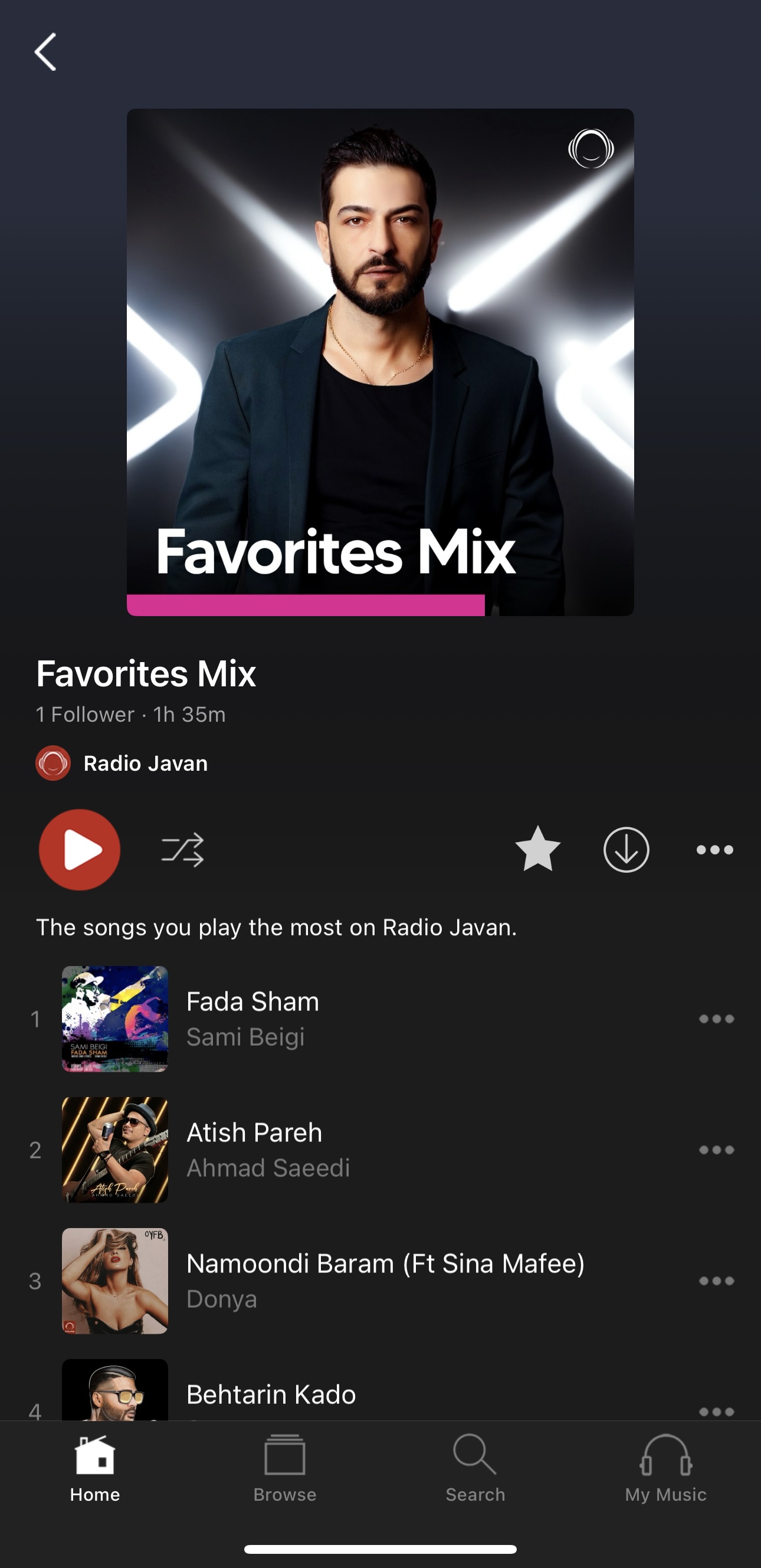Go back using the top arrow
Viewport: 761px width, 1568px height.
(x=45, y=53)
